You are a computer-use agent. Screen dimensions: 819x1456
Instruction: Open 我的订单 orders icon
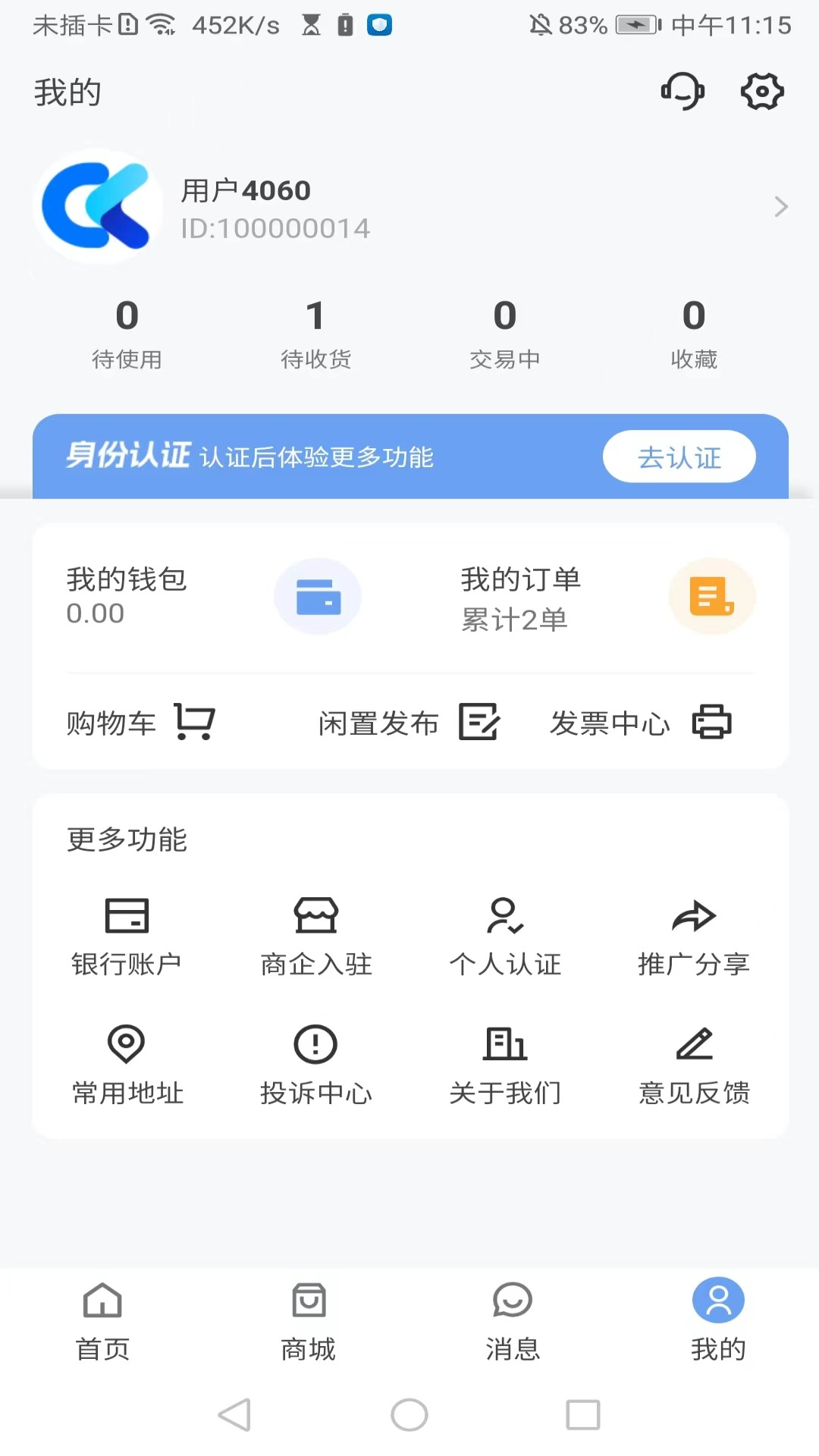(711, 596)
